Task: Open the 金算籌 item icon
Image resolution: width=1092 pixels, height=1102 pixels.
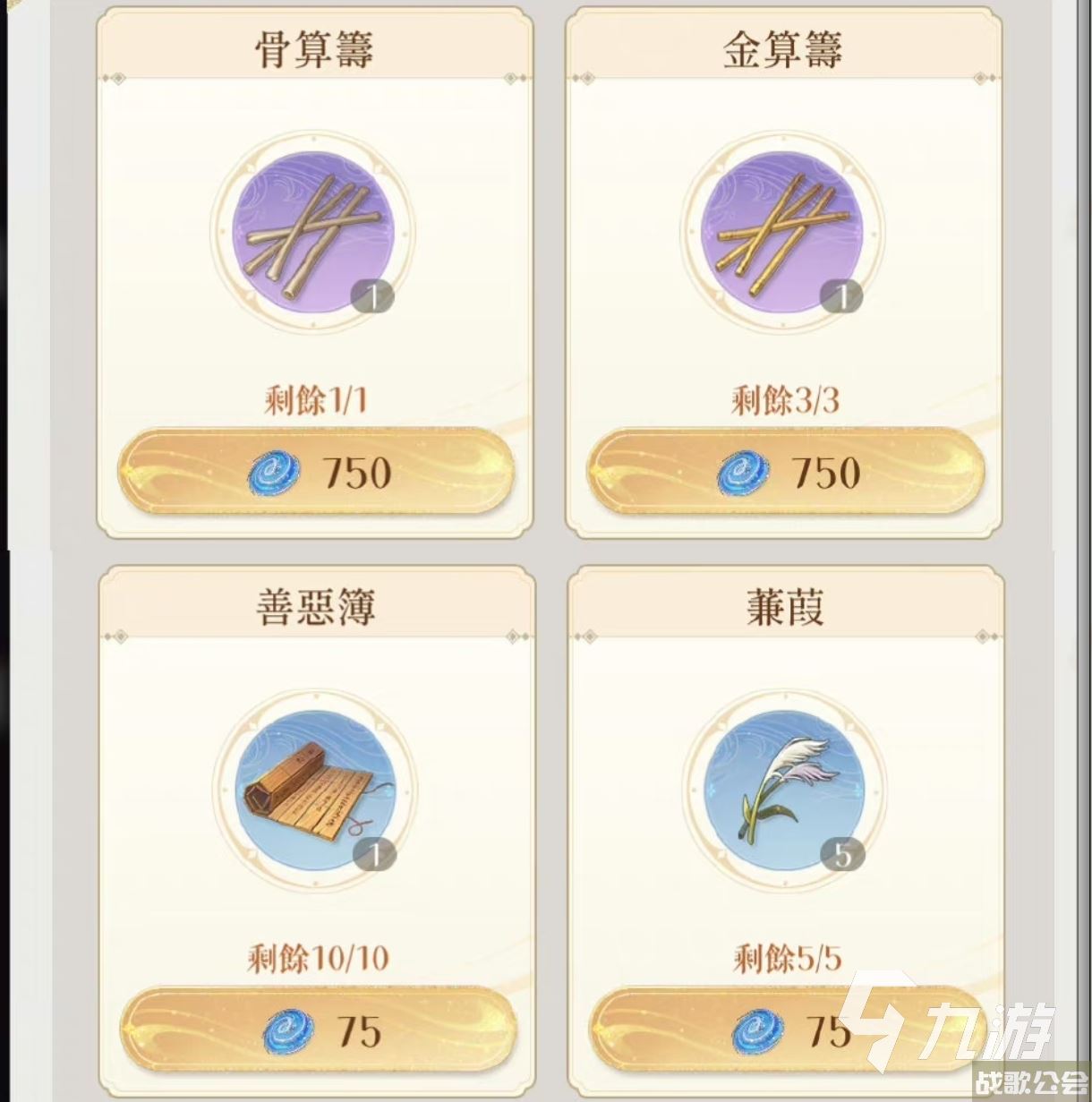Action: [x=781, y=231]
